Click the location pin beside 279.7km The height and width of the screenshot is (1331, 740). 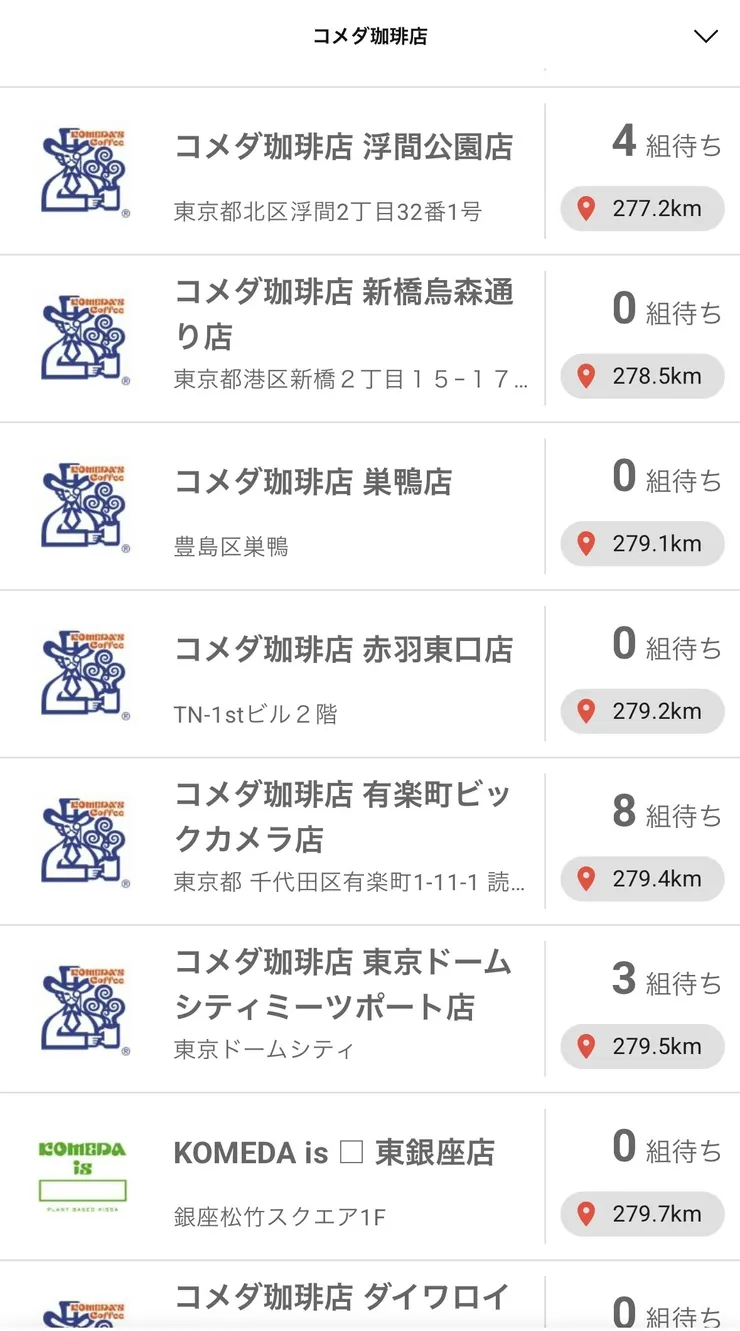pos(588,1214)
